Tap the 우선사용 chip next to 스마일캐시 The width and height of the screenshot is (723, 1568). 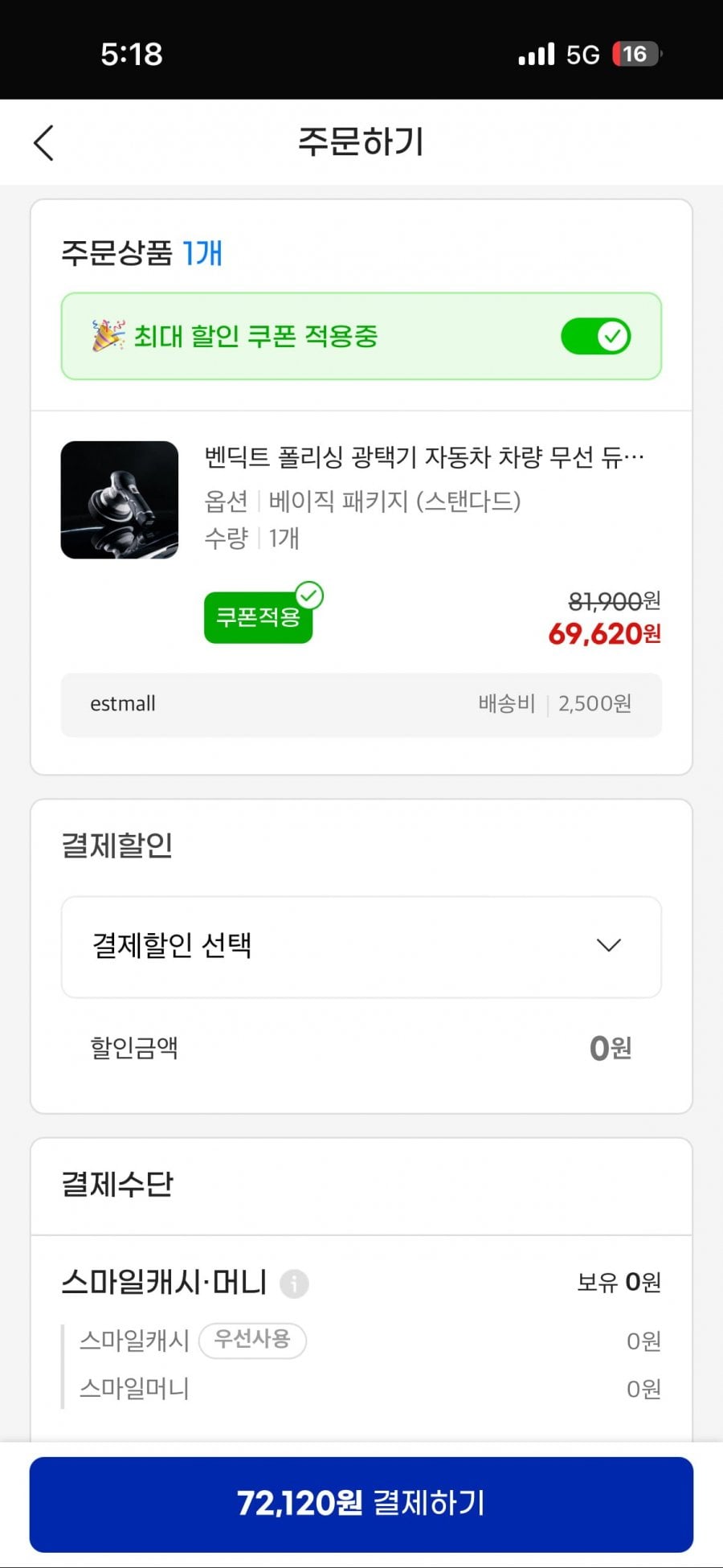pos(252,1340)
